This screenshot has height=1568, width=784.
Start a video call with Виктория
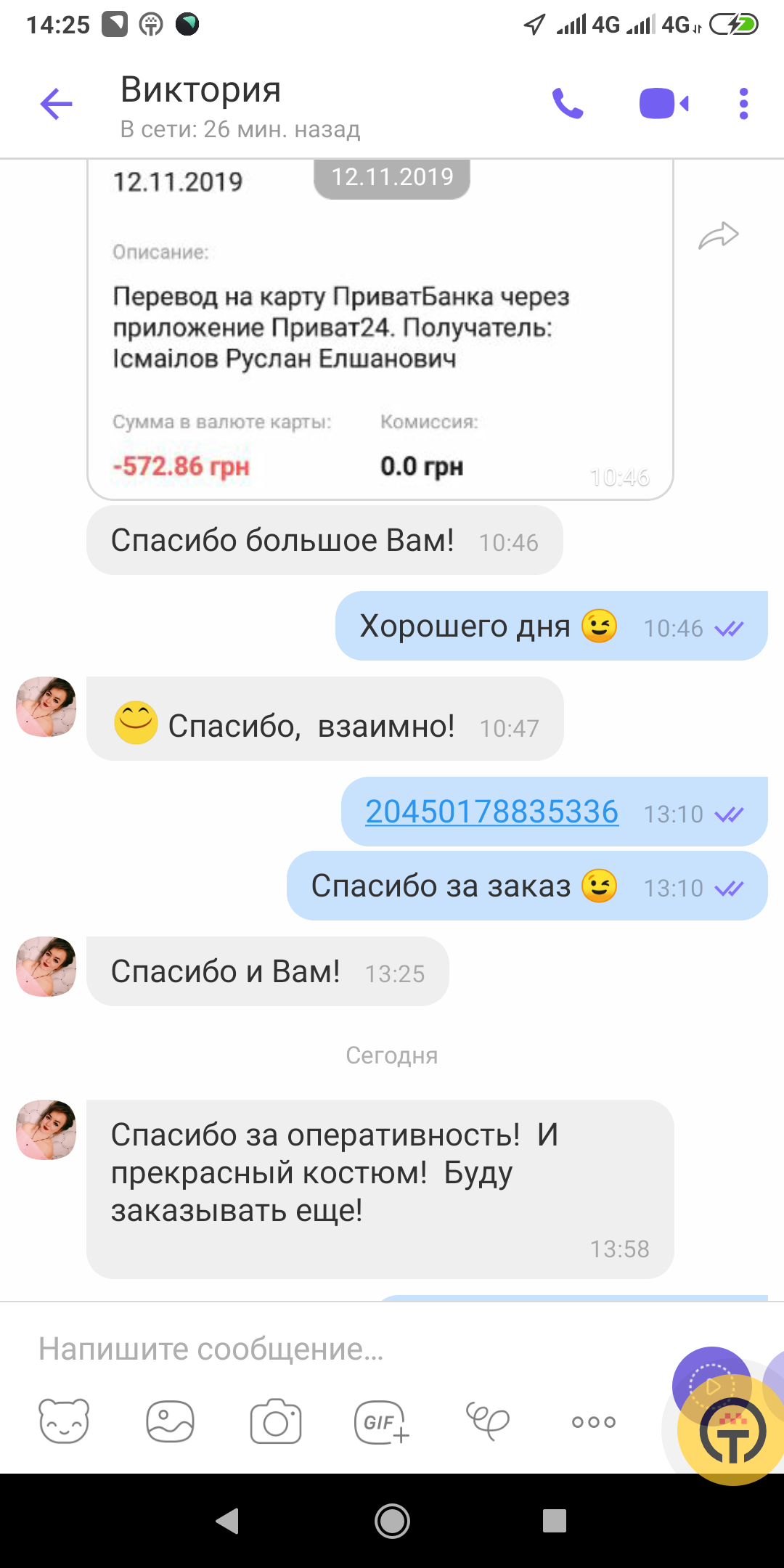663,104
